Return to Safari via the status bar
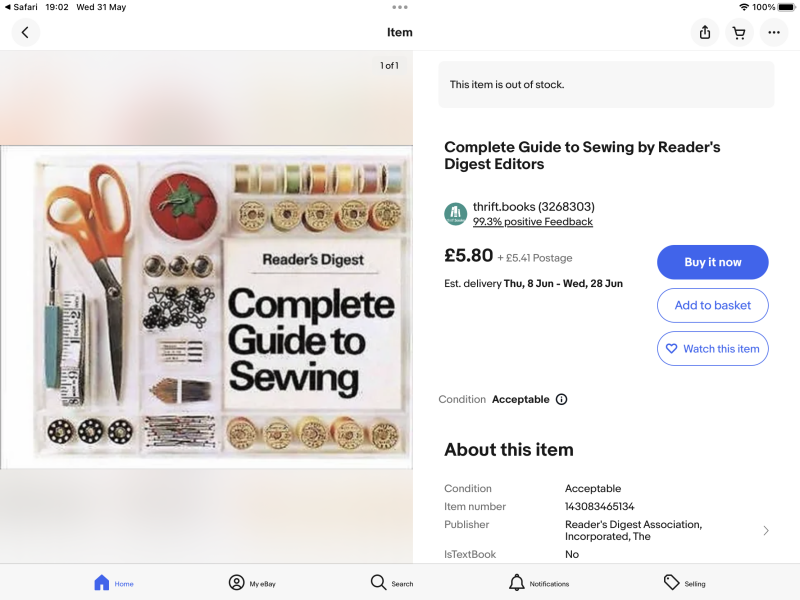Image resolution: width=800 pixels, height=600 pixels. [20, 6]
